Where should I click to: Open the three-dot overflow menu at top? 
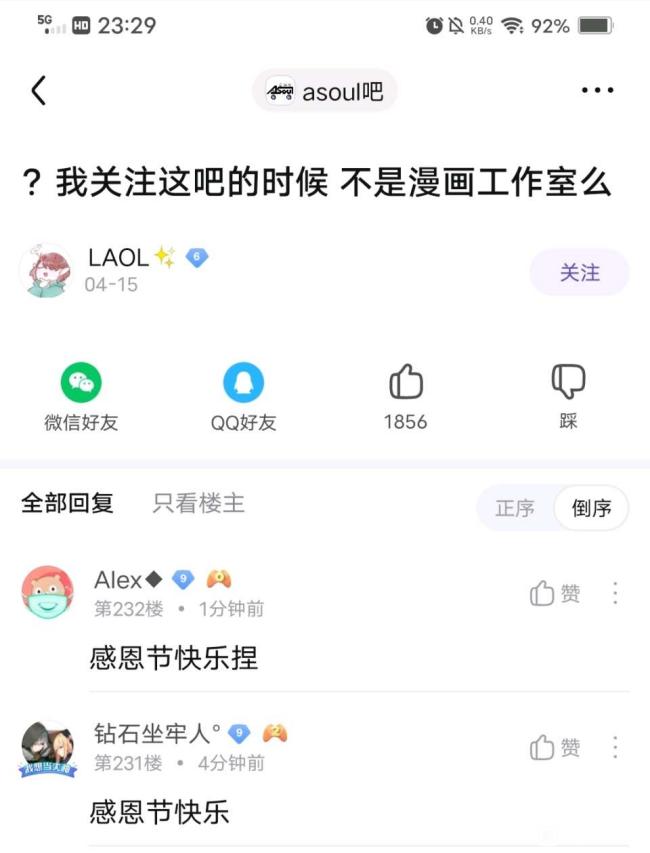pos(597,91)
